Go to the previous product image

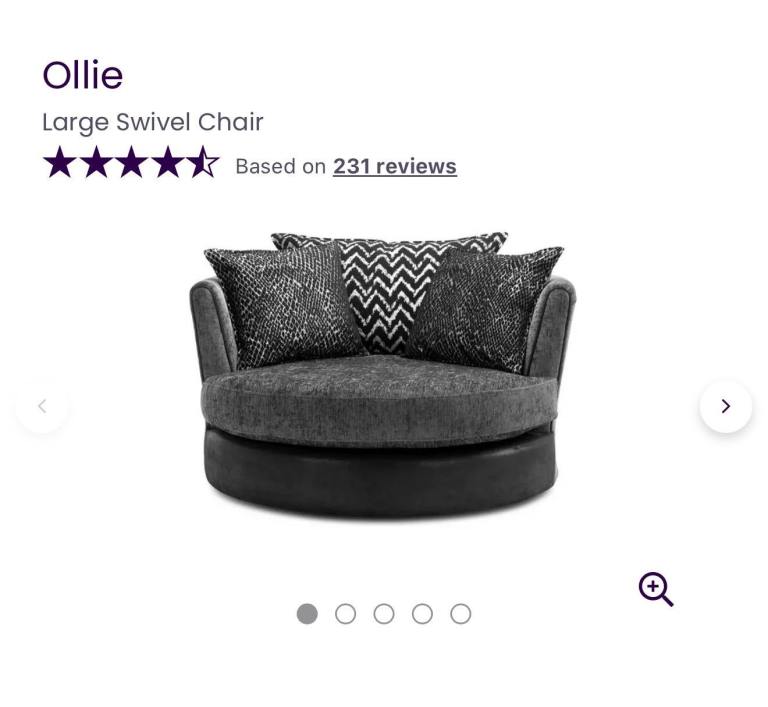click(42, 406)
